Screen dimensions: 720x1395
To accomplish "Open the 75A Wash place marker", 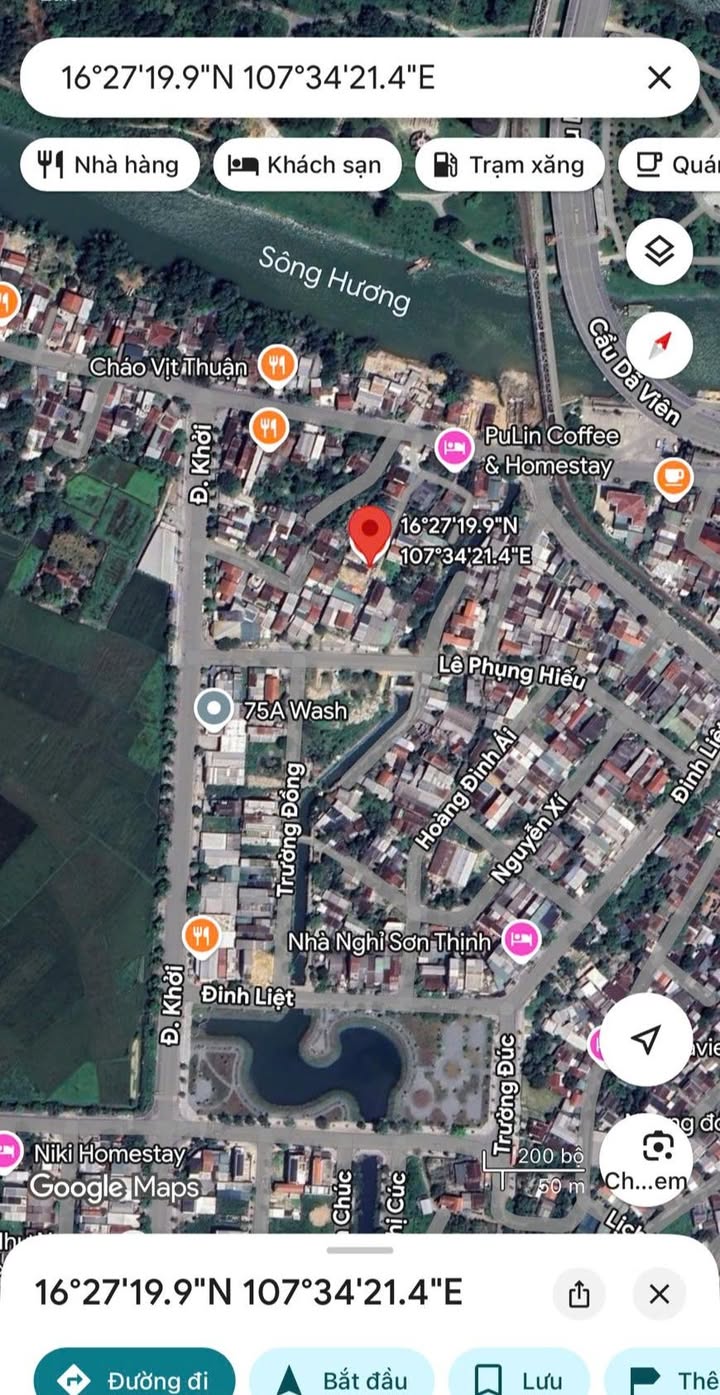I will 212,710.
